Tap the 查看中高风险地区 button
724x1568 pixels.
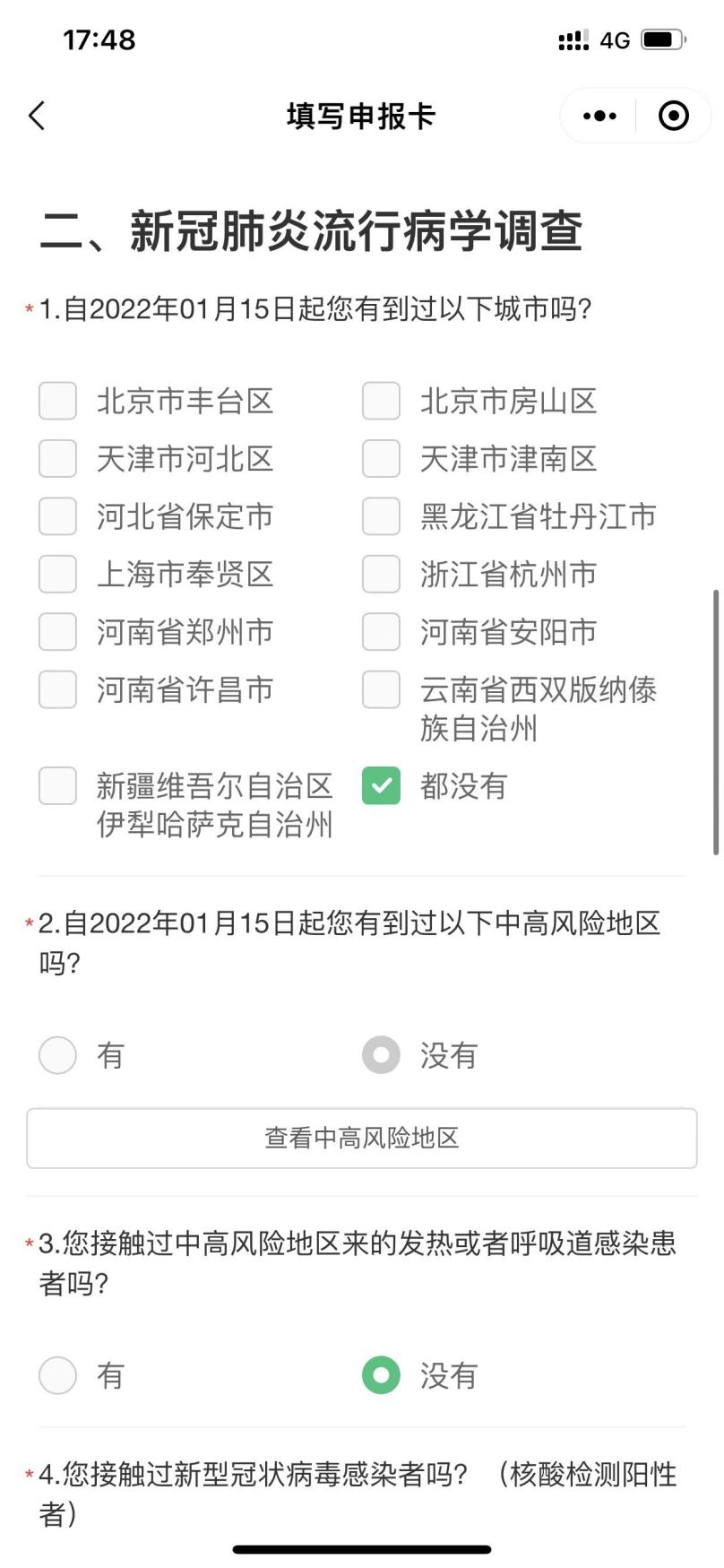point(362,1139)
